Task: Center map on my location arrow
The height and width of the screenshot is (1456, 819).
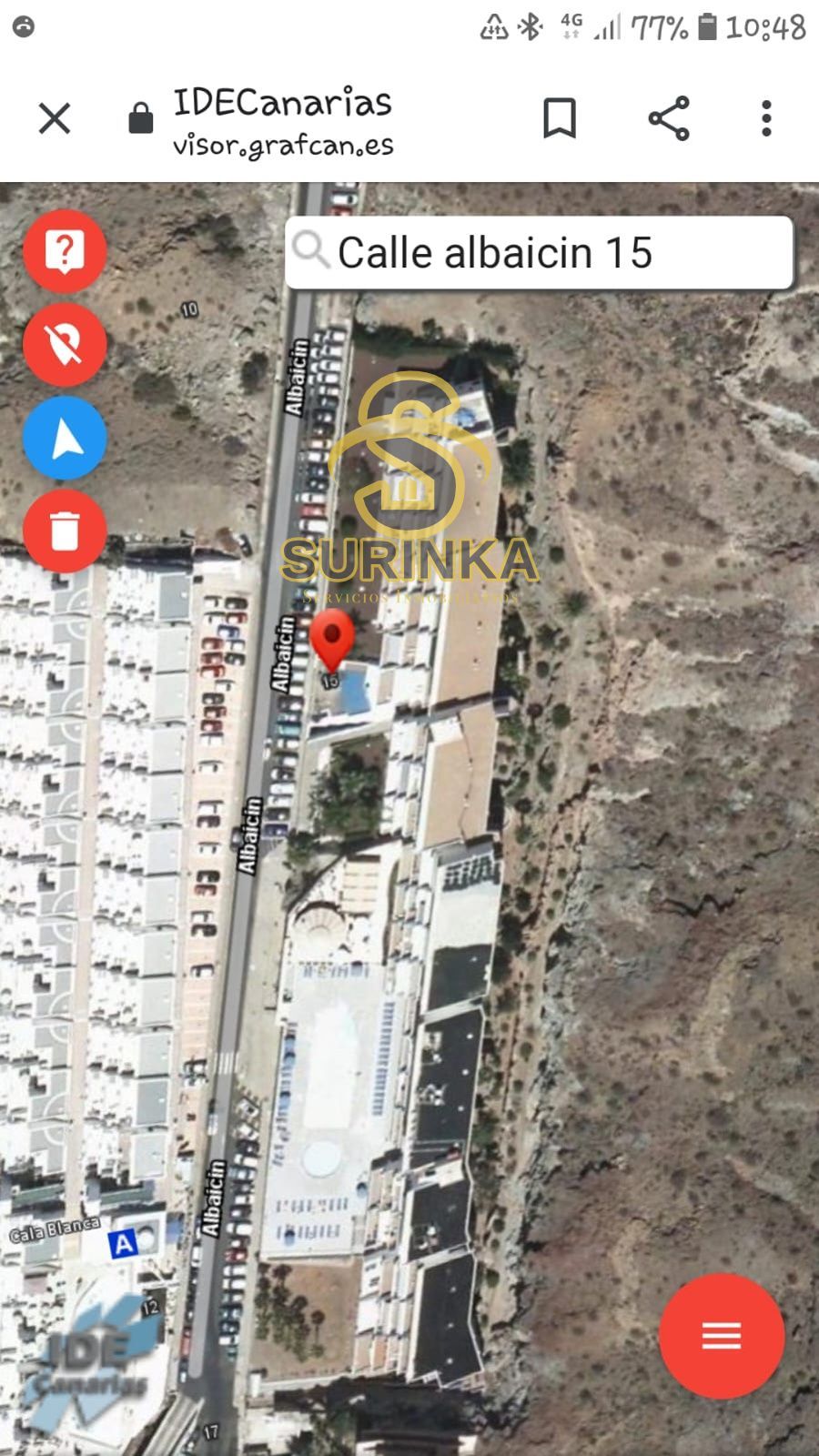Action: point(65,439)
